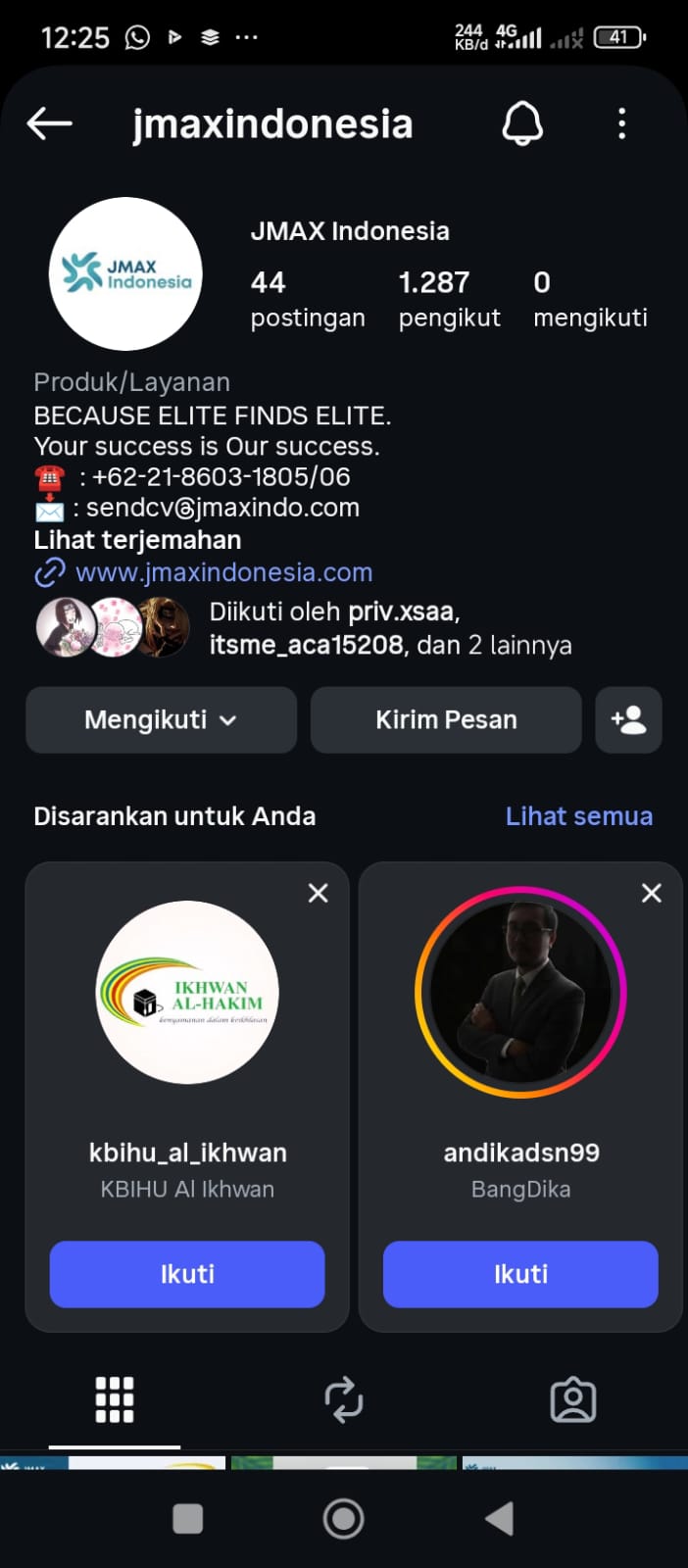The width and height of the screenshot is (688, 1568).
Task: Open the 0 mengikuti list
Action: [590, 299]
